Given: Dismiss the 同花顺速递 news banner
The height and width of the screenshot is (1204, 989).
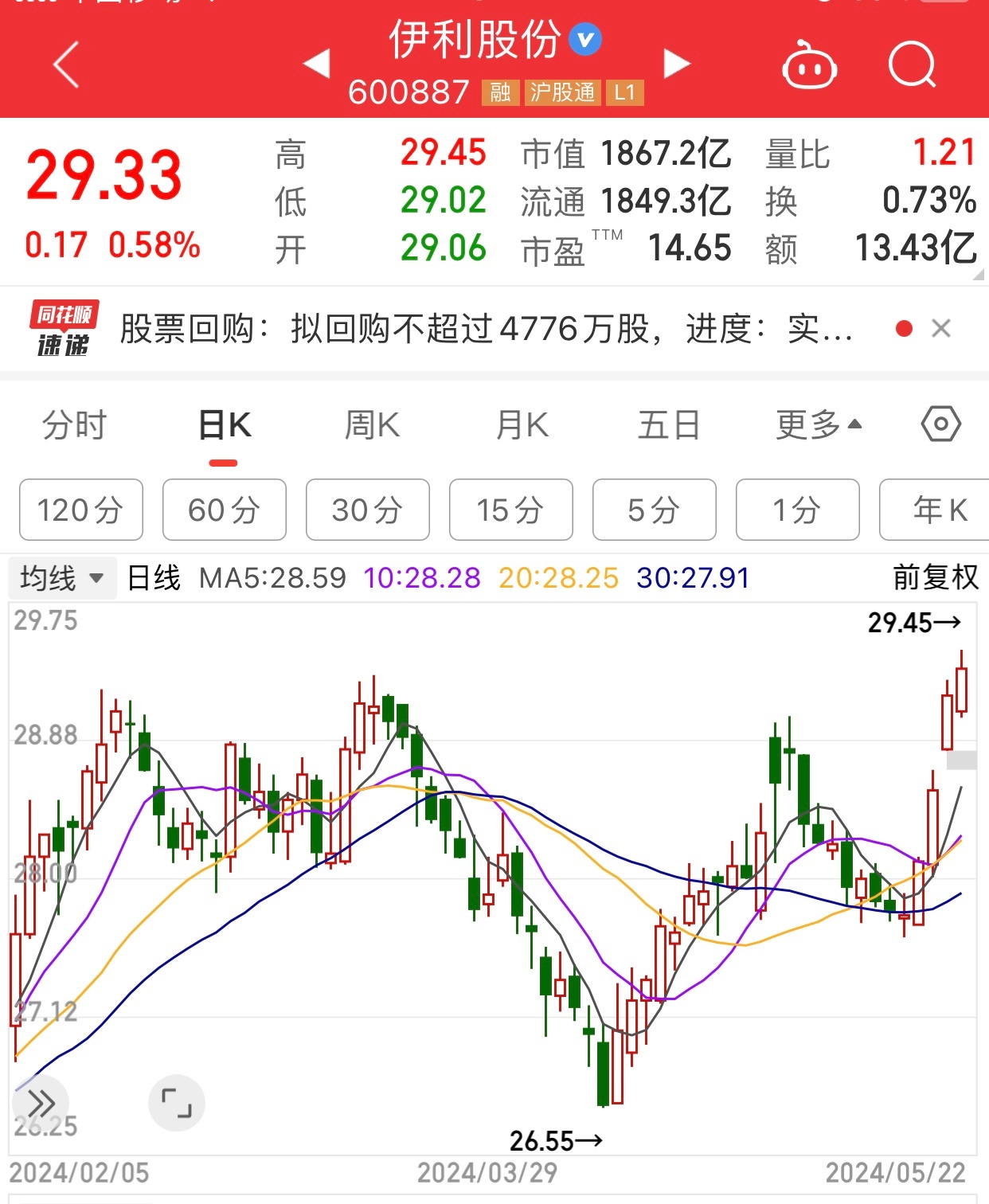Looking at the screenshot, I should [x=941, y=329].
